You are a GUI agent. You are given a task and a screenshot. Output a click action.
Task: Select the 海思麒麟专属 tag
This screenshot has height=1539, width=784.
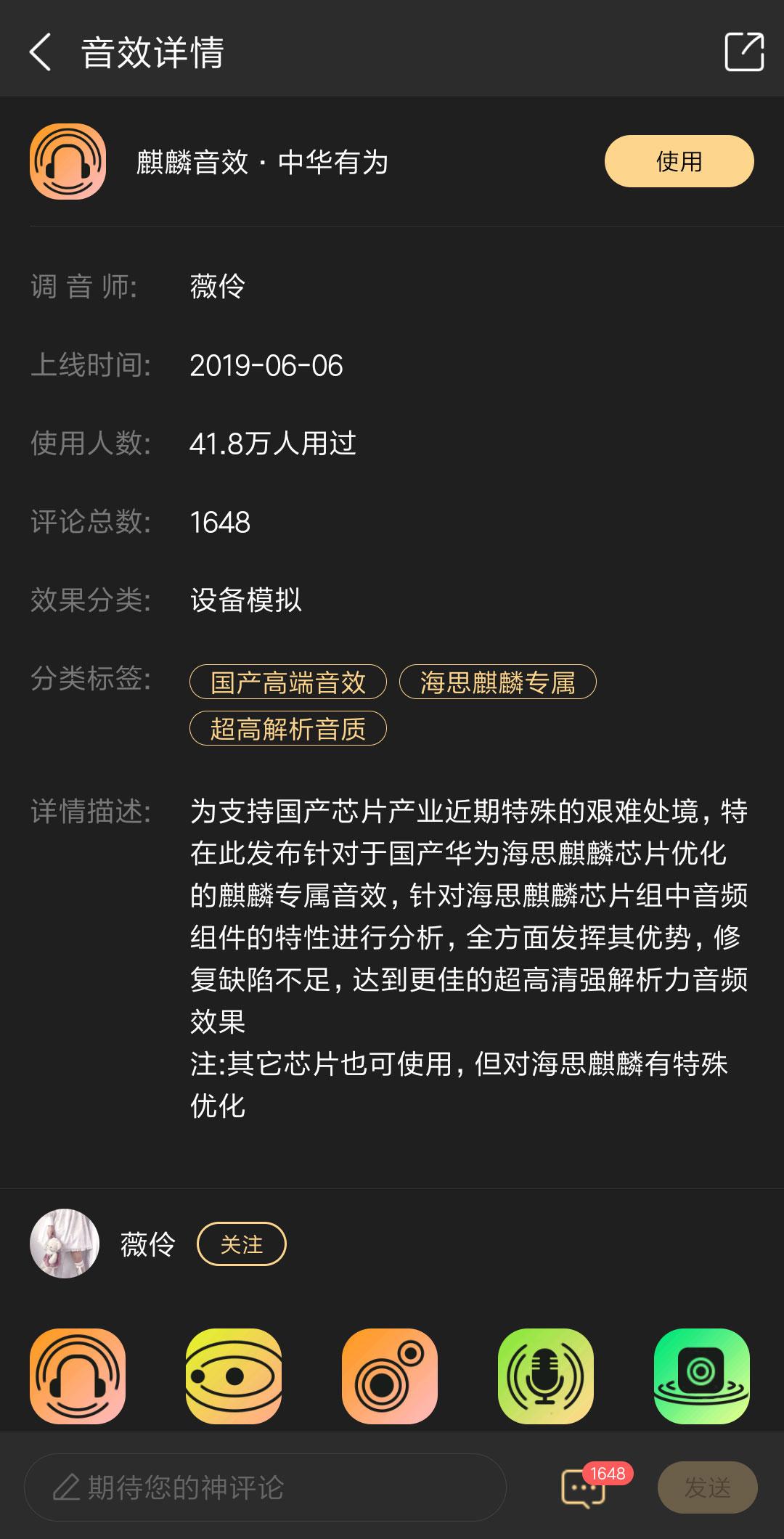(497, 682)
